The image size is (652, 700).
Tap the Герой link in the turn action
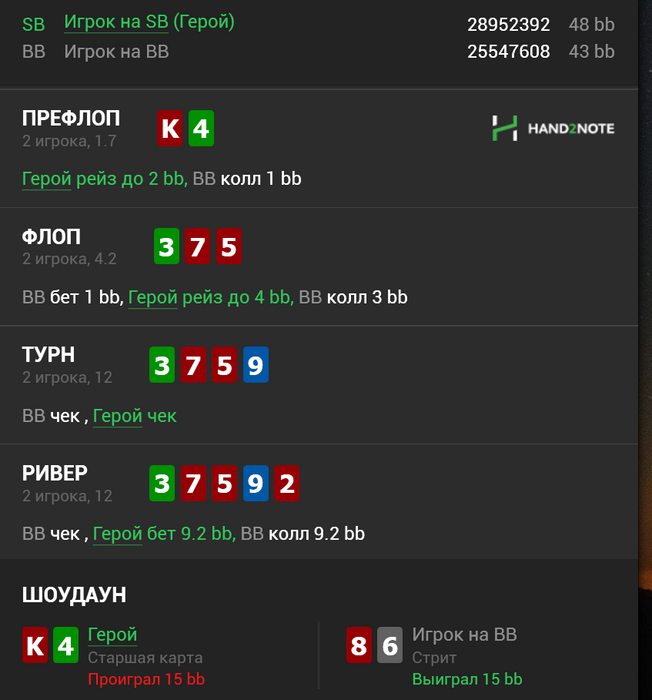(118, 416)
